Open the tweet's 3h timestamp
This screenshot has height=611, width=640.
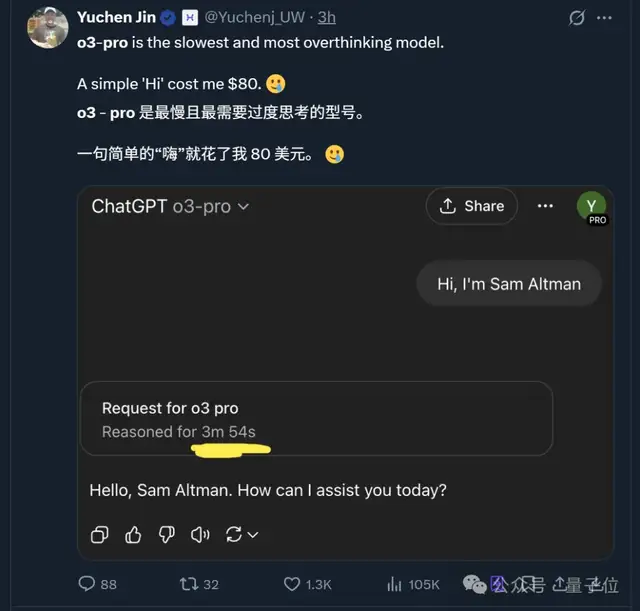[326, 18]
